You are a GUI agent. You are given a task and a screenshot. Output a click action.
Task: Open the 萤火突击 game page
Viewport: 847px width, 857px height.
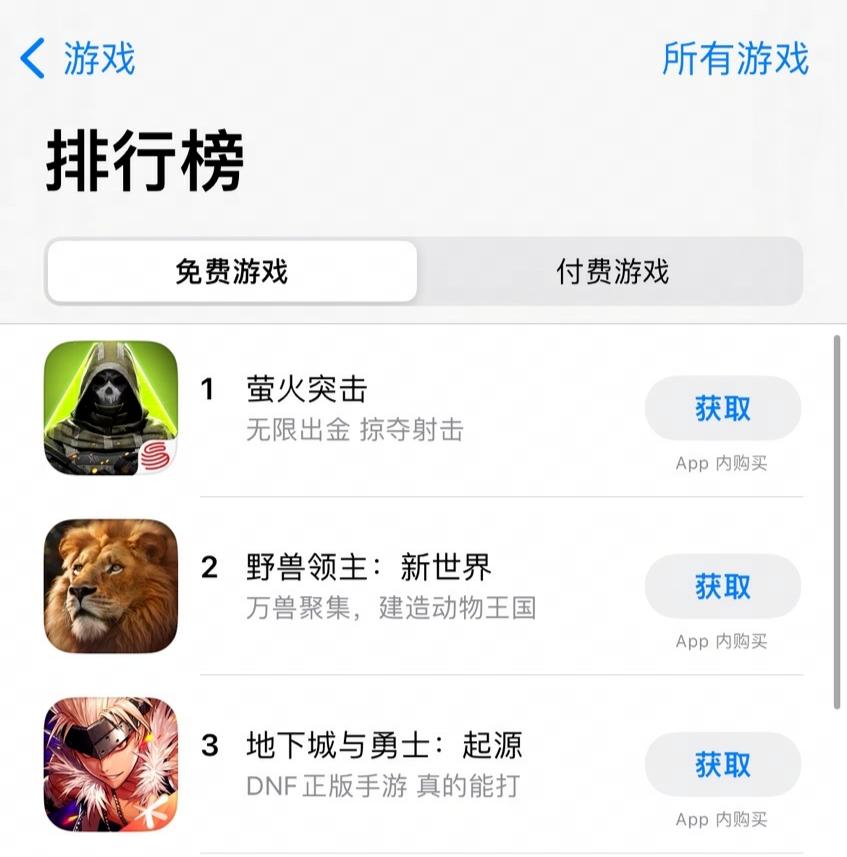[x=307, y=389]
